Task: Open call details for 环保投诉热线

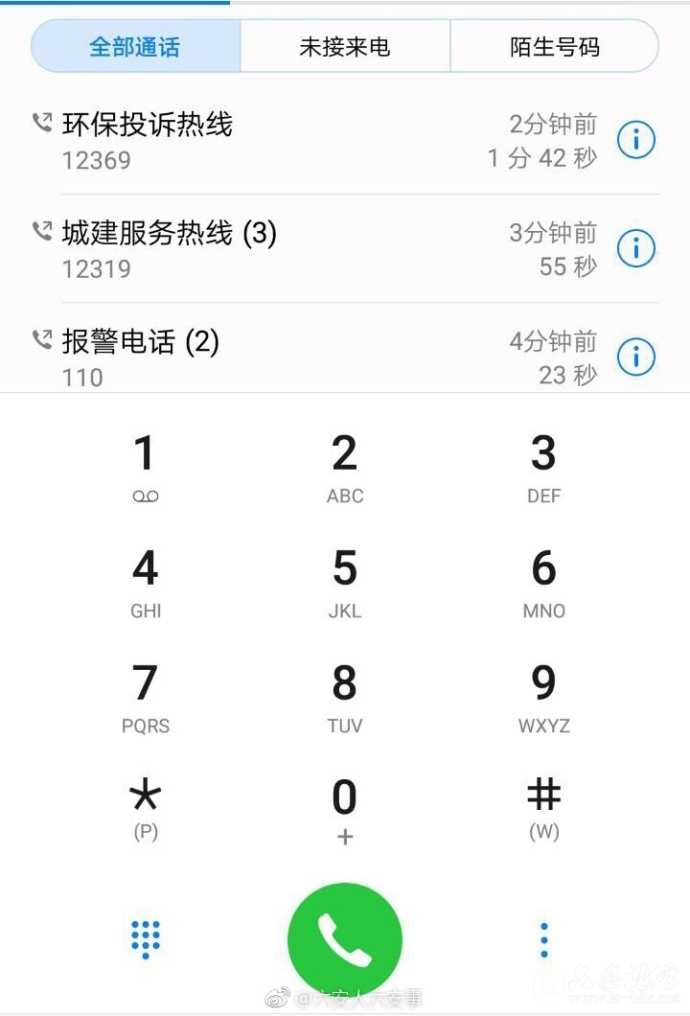Action: point(636,140)
